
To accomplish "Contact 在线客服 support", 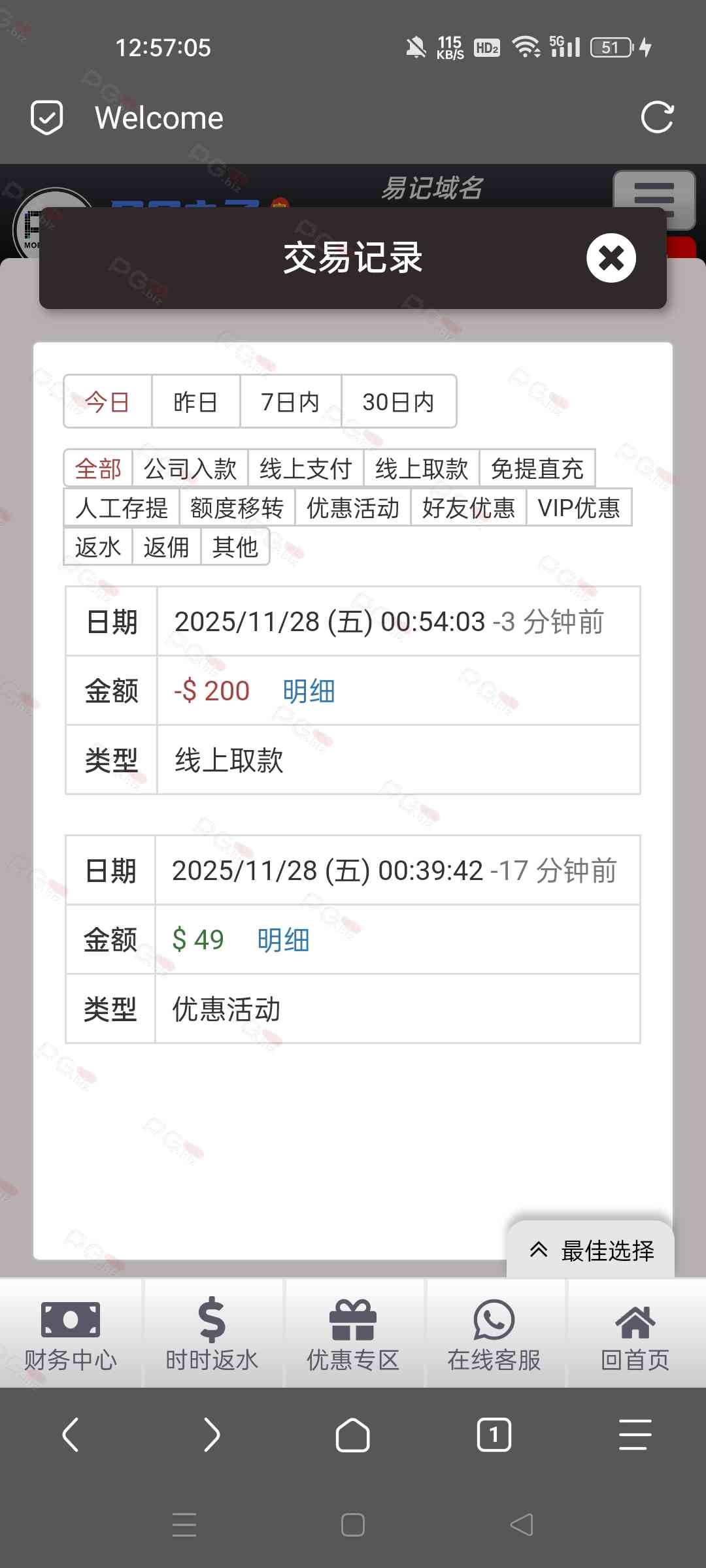I will [x=494, y=1334].
